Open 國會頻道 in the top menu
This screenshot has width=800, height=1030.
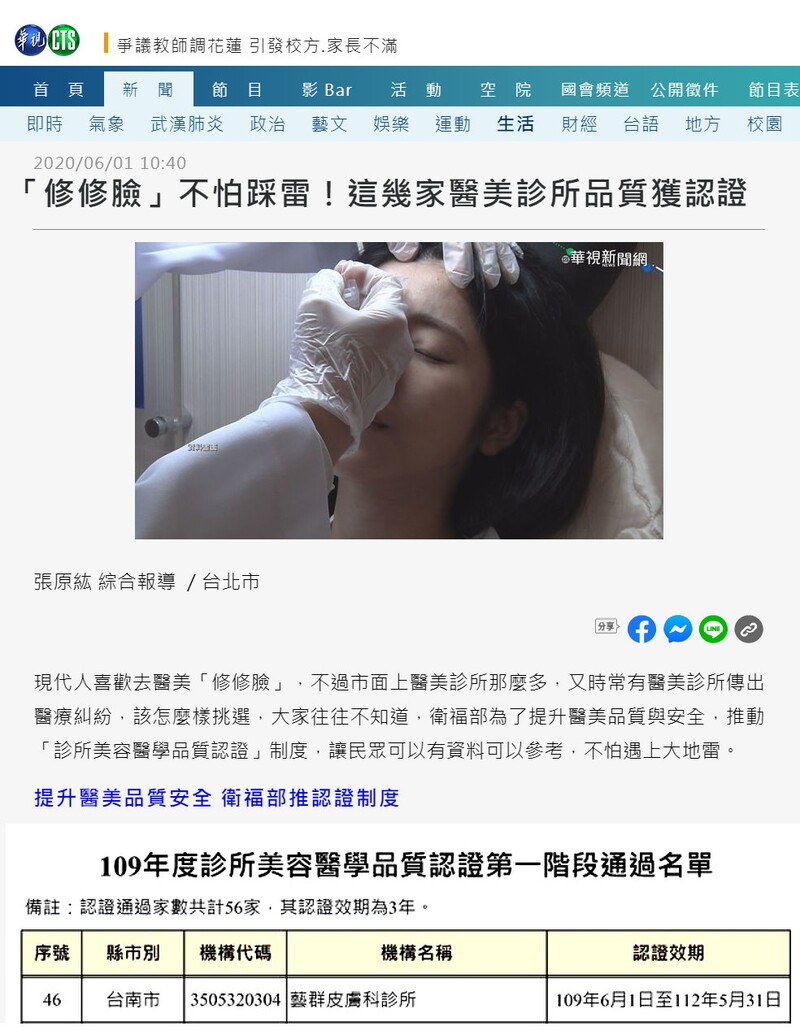[595, 90]
